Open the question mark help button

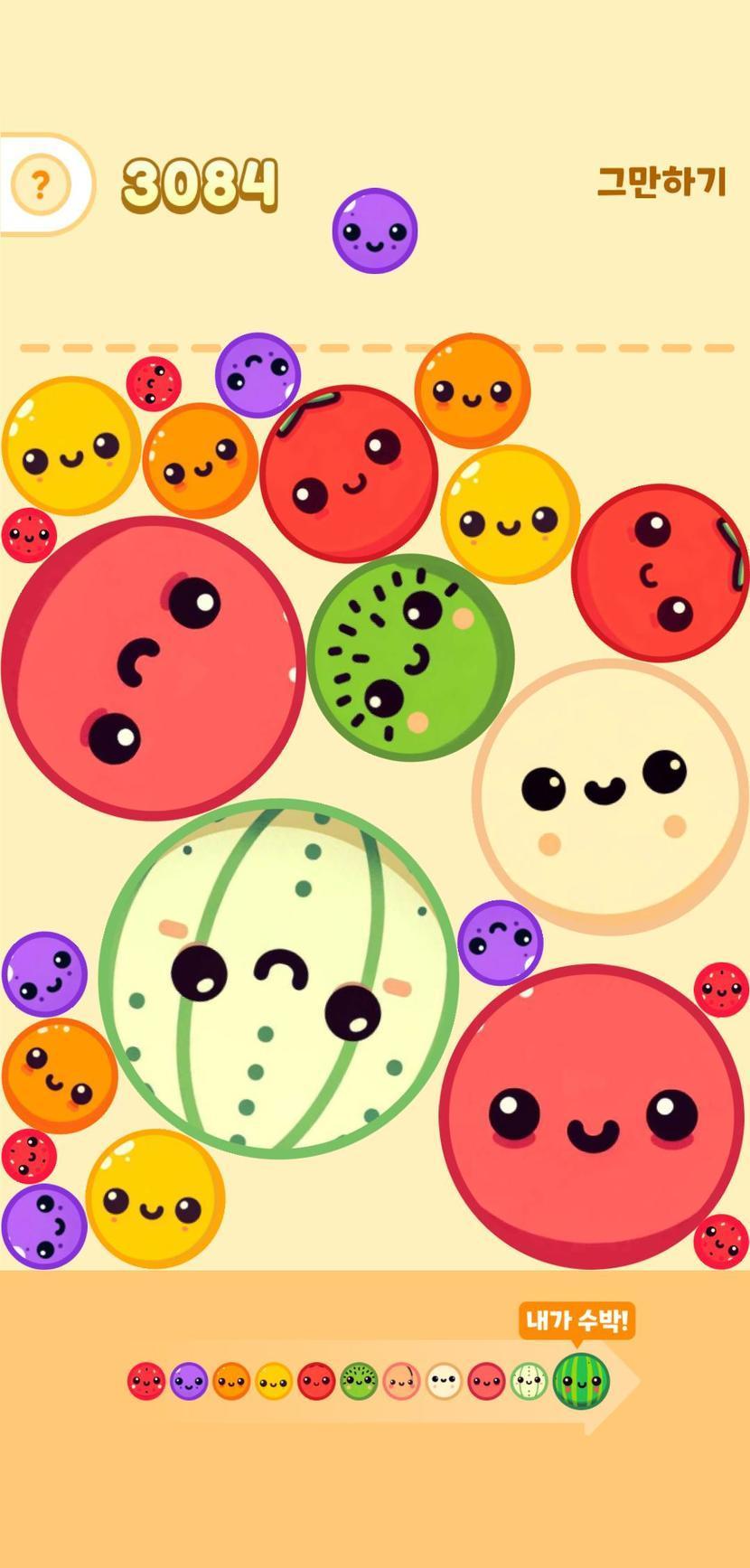click(x=40, y=184)
